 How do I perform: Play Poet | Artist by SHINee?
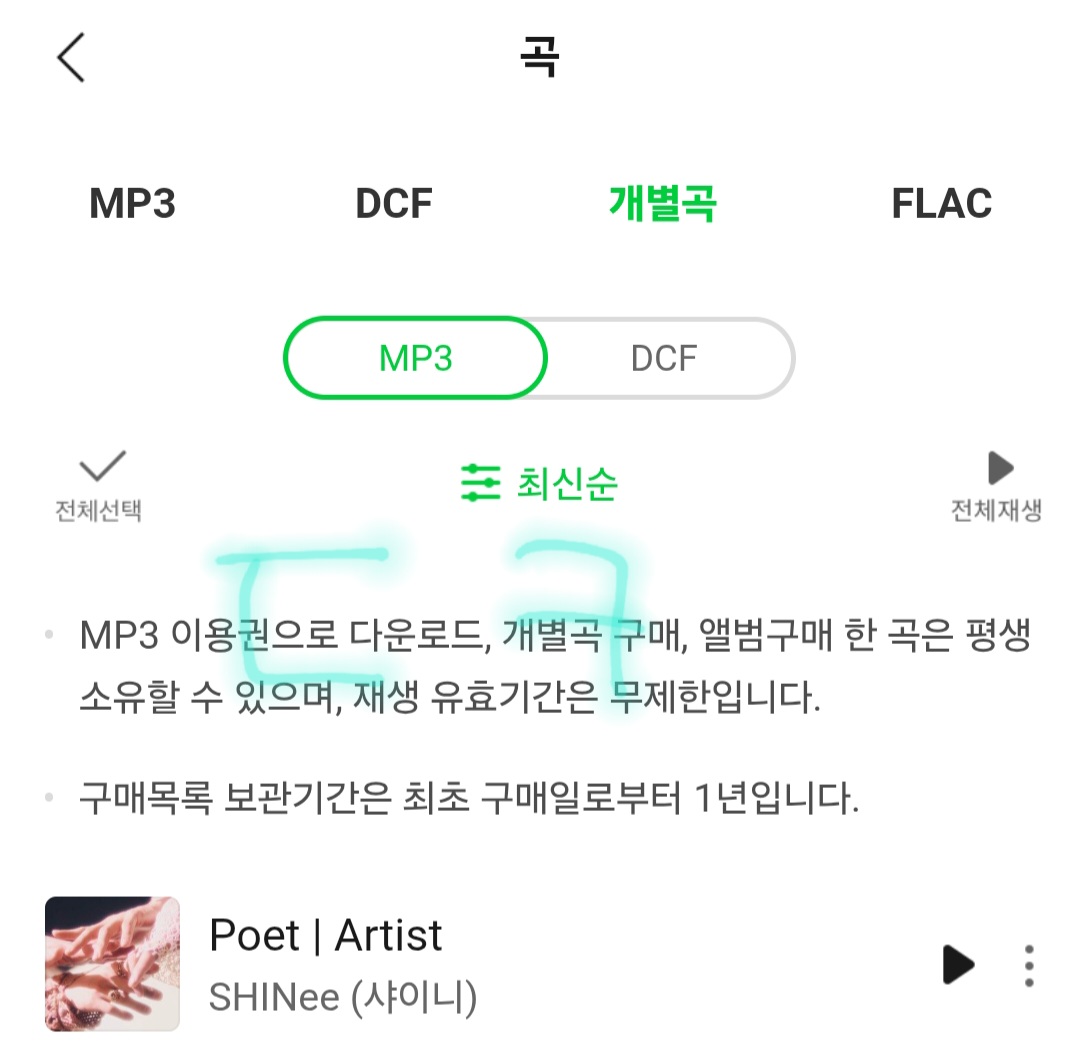(958, 965)
